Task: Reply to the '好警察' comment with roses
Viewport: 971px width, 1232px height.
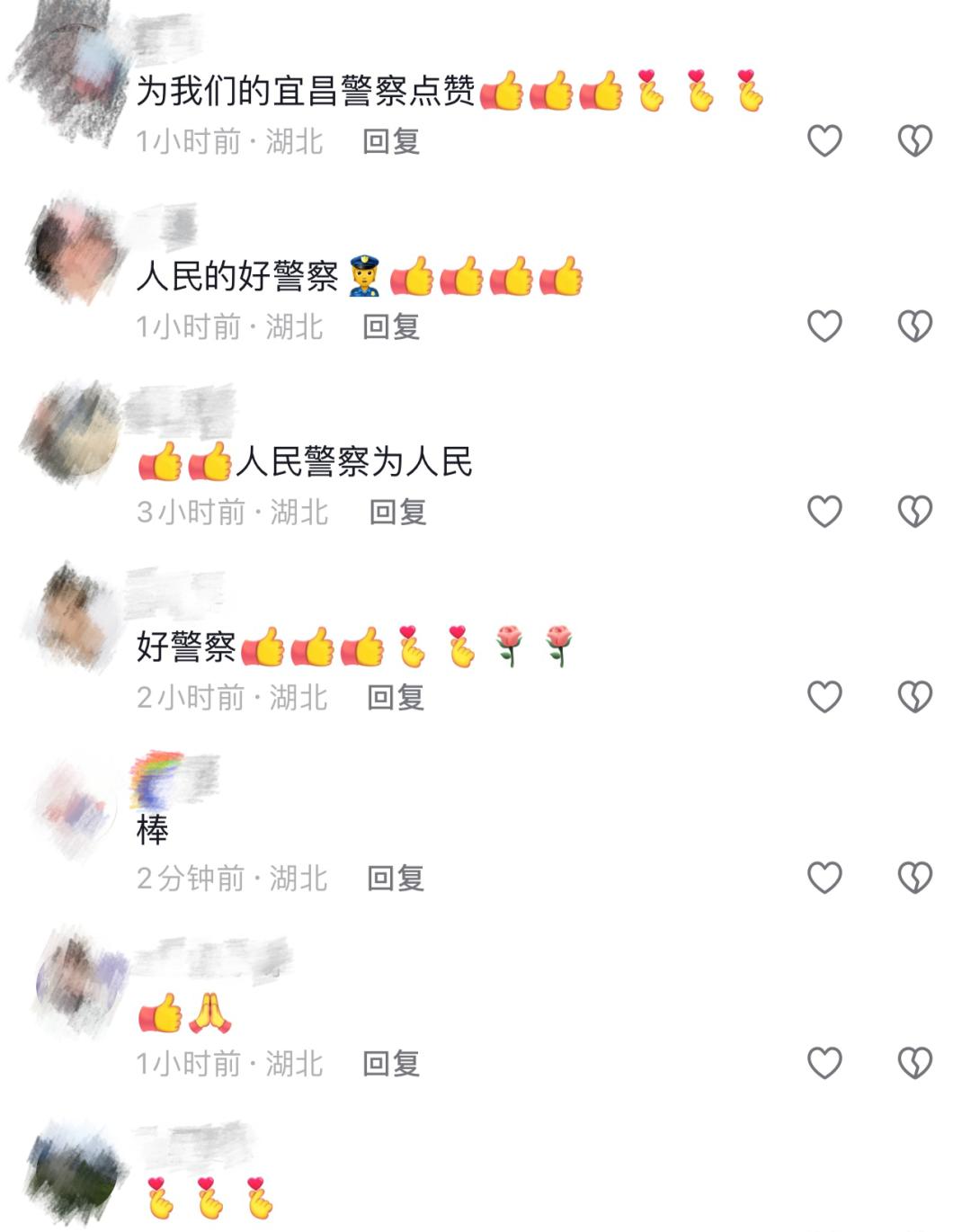Action: (396, 697)
